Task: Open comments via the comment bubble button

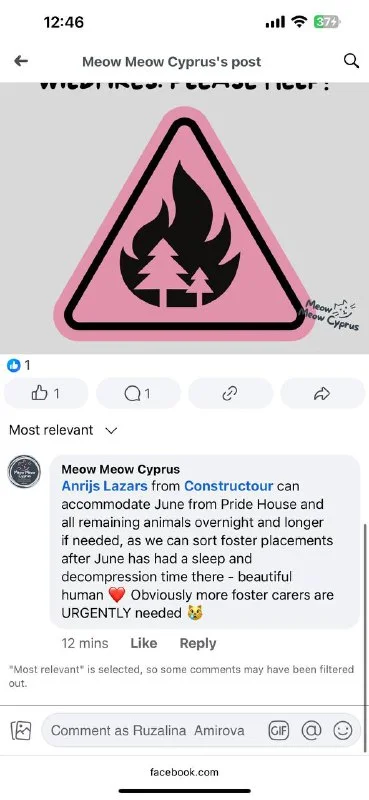Action: [138, 393]
